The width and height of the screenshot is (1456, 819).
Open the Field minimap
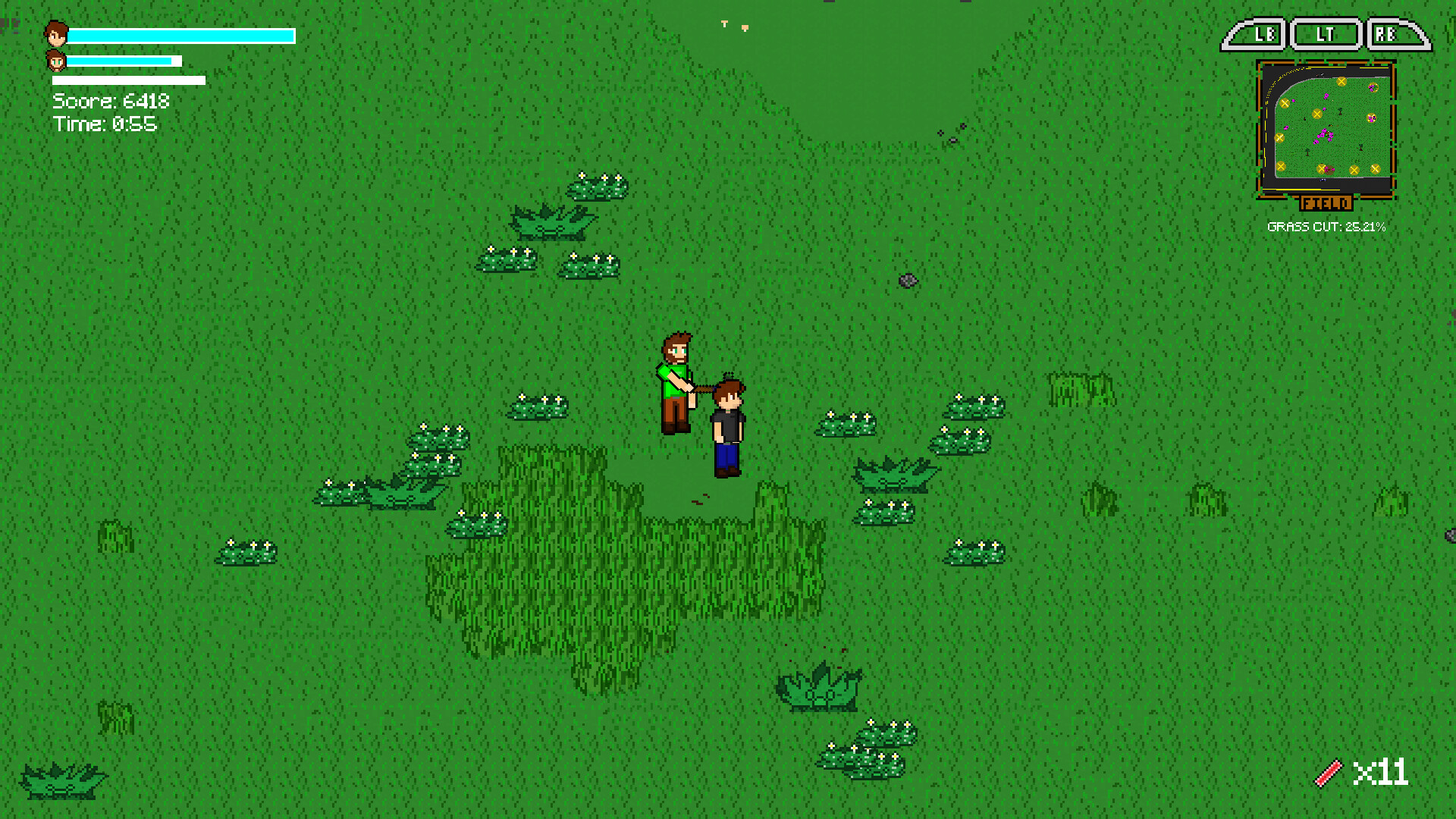pyautogui.click(x=1326, y=129)
